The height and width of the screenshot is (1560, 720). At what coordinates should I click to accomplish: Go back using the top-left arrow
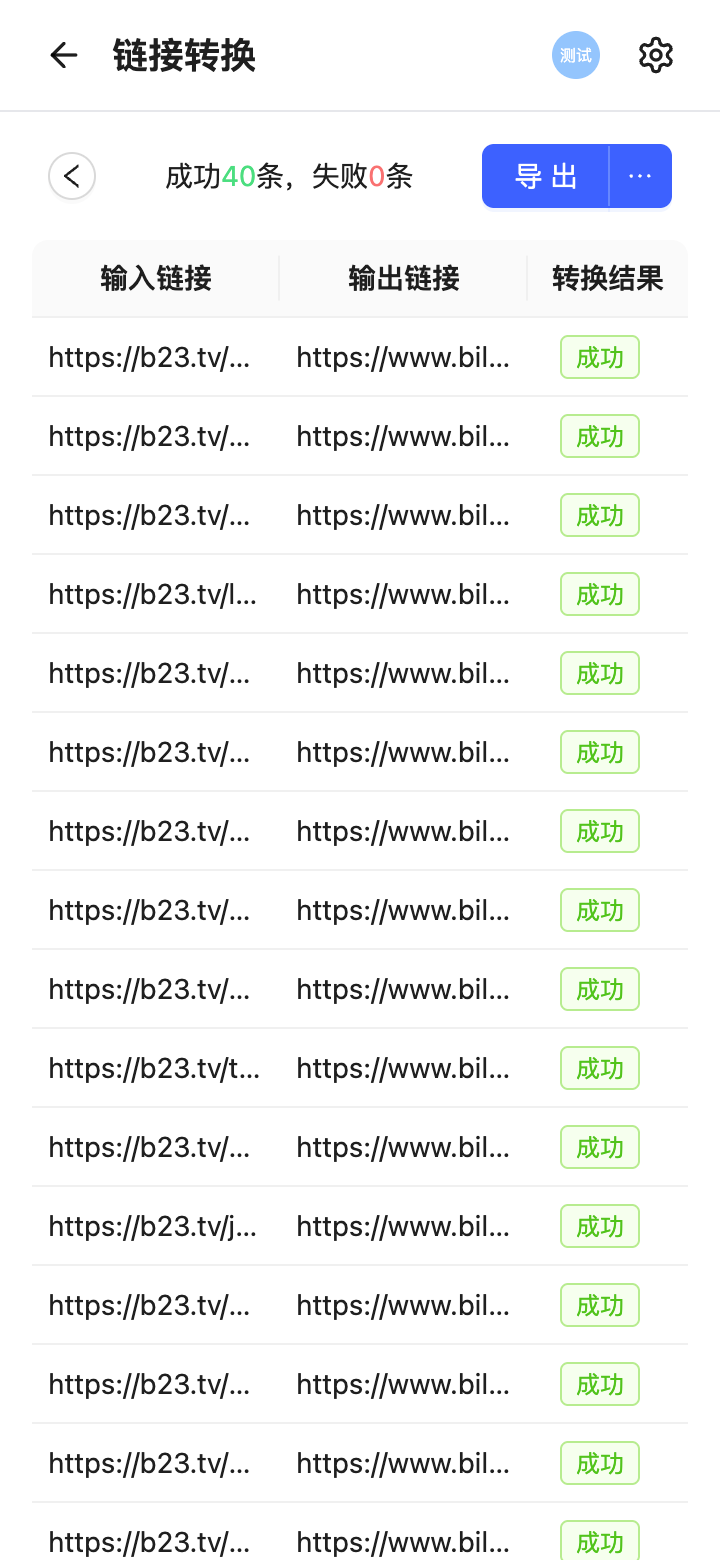pos(64,55)
